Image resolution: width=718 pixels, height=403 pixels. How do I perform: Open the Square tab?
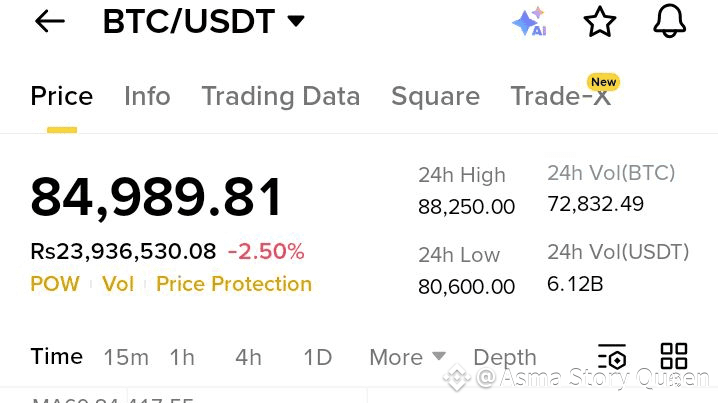435,96
